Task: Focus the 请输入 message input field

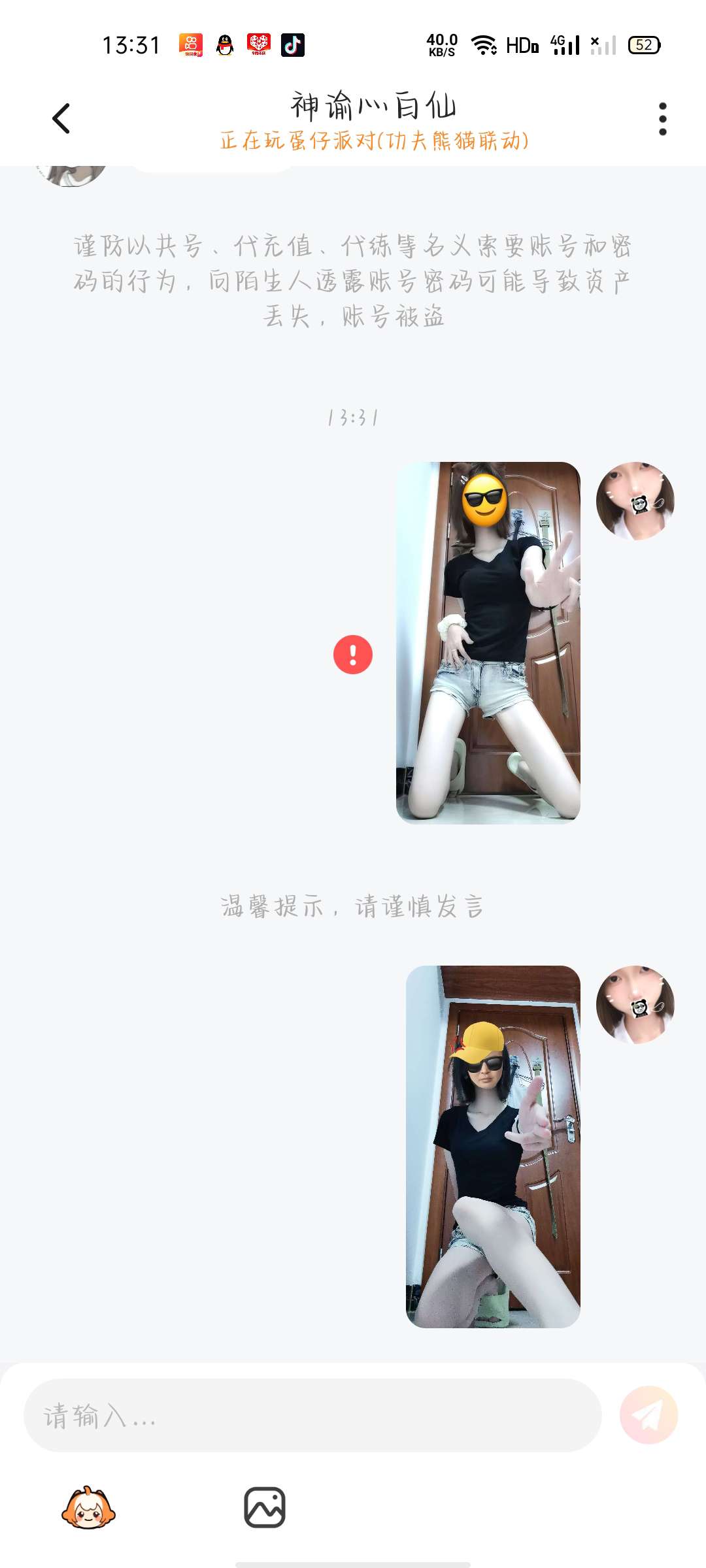Action: pyautogui.click(x=312, y=1416)
